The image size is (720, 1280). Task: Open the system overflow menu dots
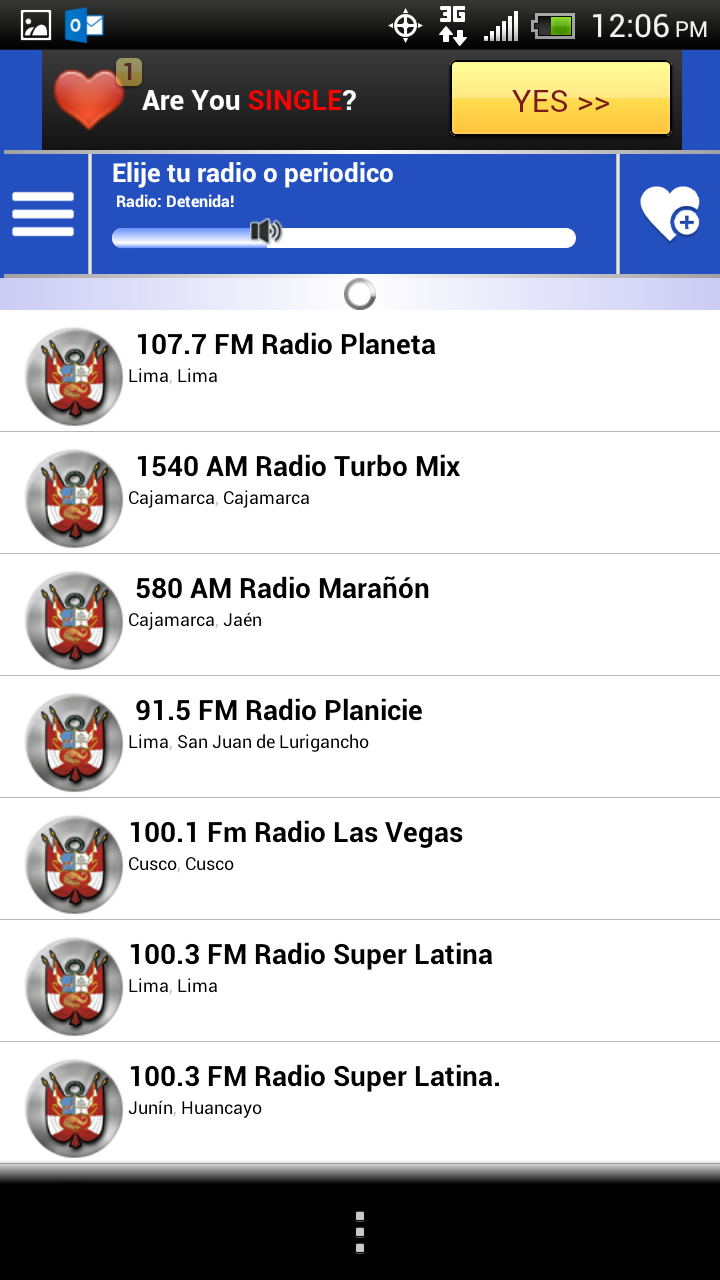[x=360, y=1232]
